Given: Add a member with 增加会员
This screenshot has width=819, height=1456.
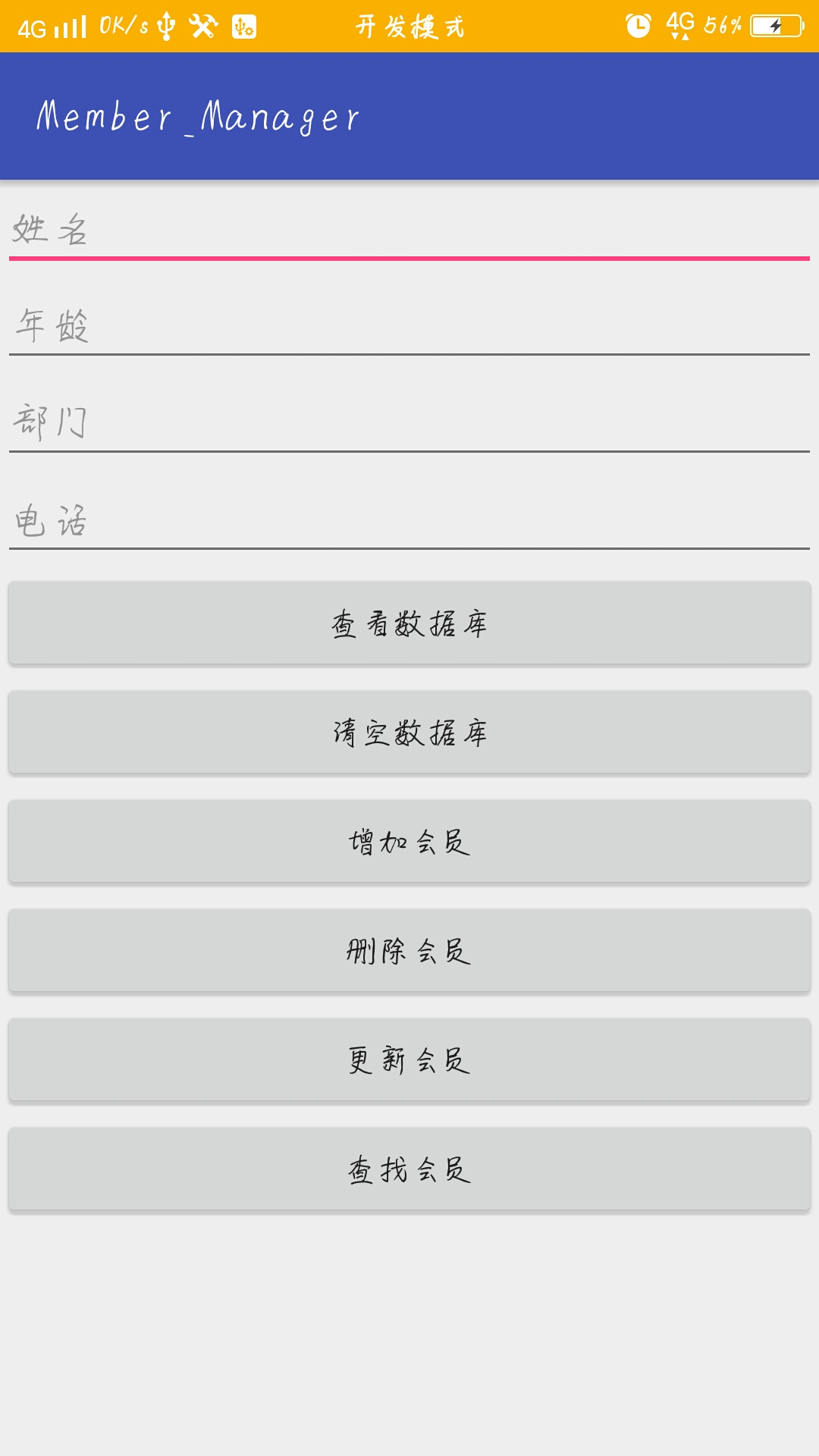Looking at the screenshot, I should click(x=409, y=842).
